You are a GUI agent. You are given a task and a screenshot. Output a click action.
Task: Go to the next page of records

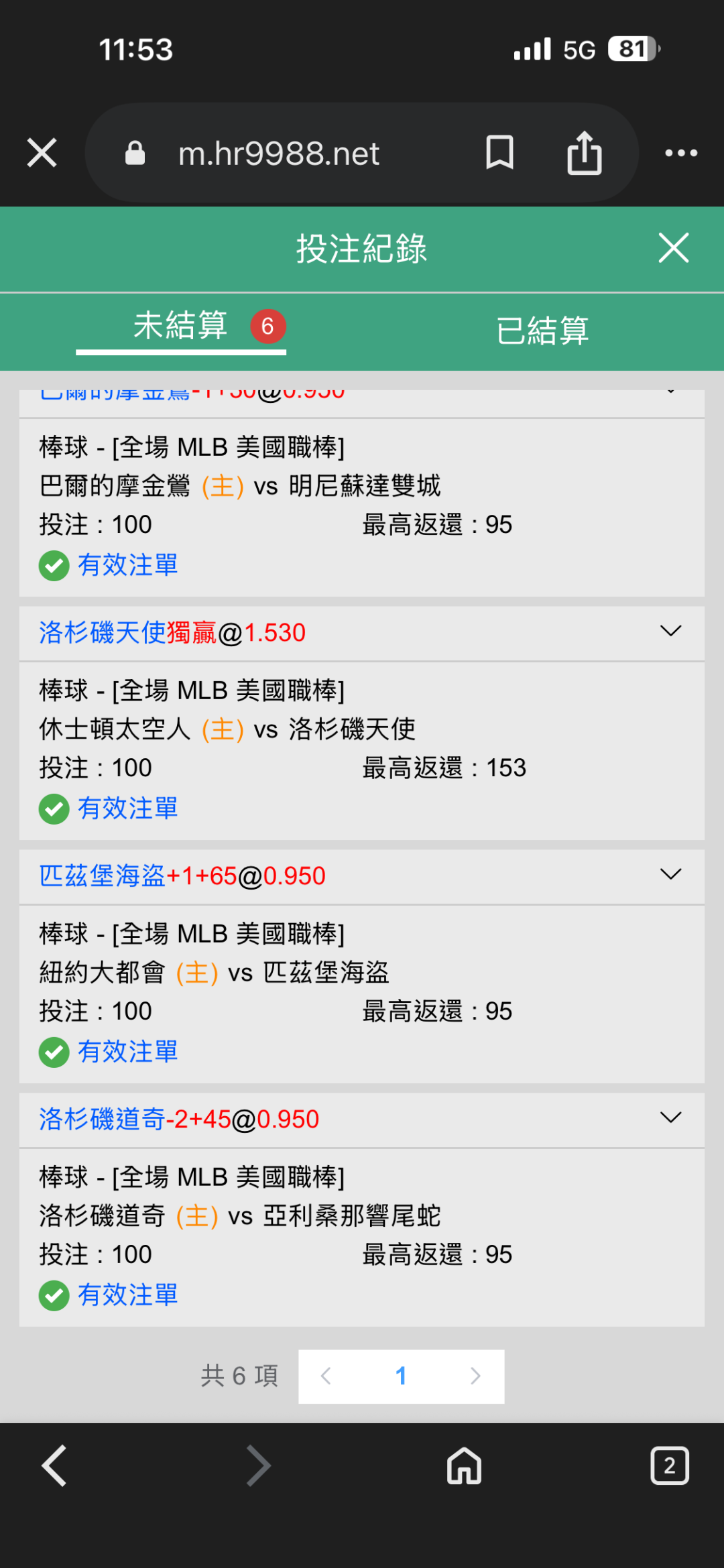[475, 1376]
